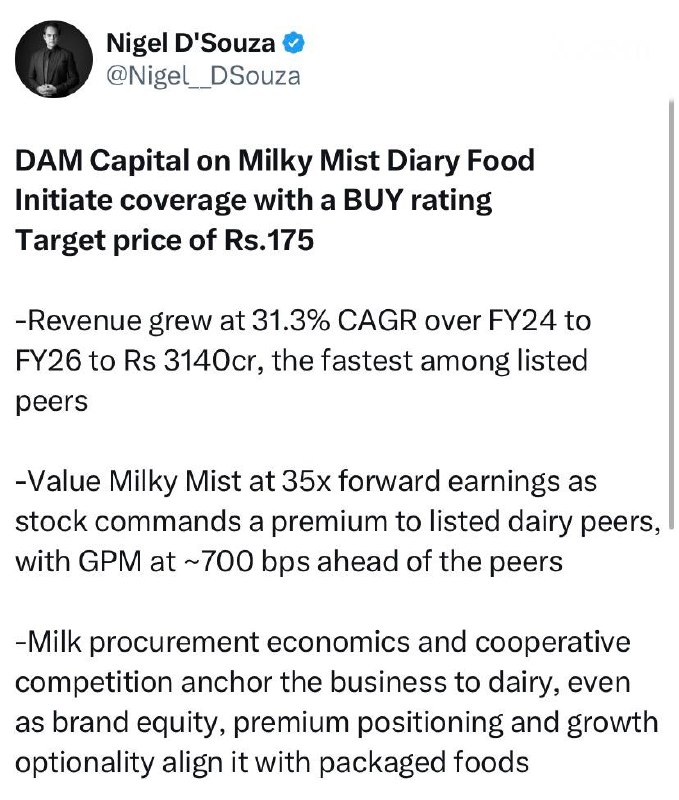Open the @Nigel__DSouza handle
Screen dimensions: 679x800
[203, 76]
